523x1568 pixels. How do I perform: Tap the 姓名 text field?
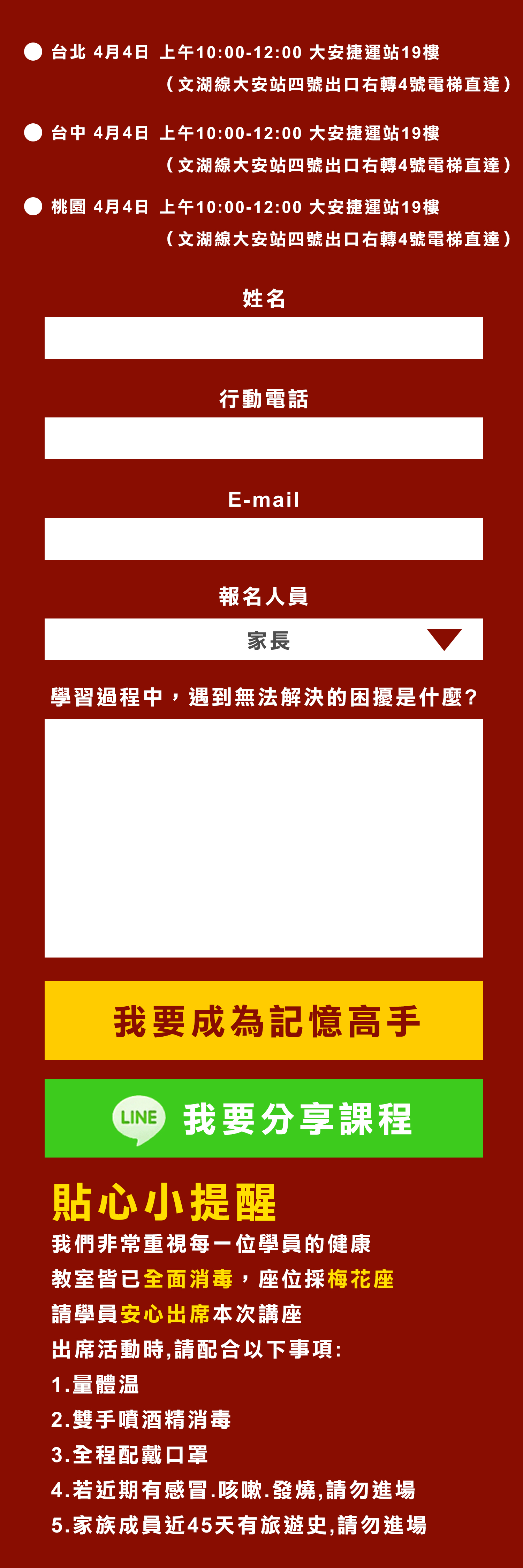point(264,338)
